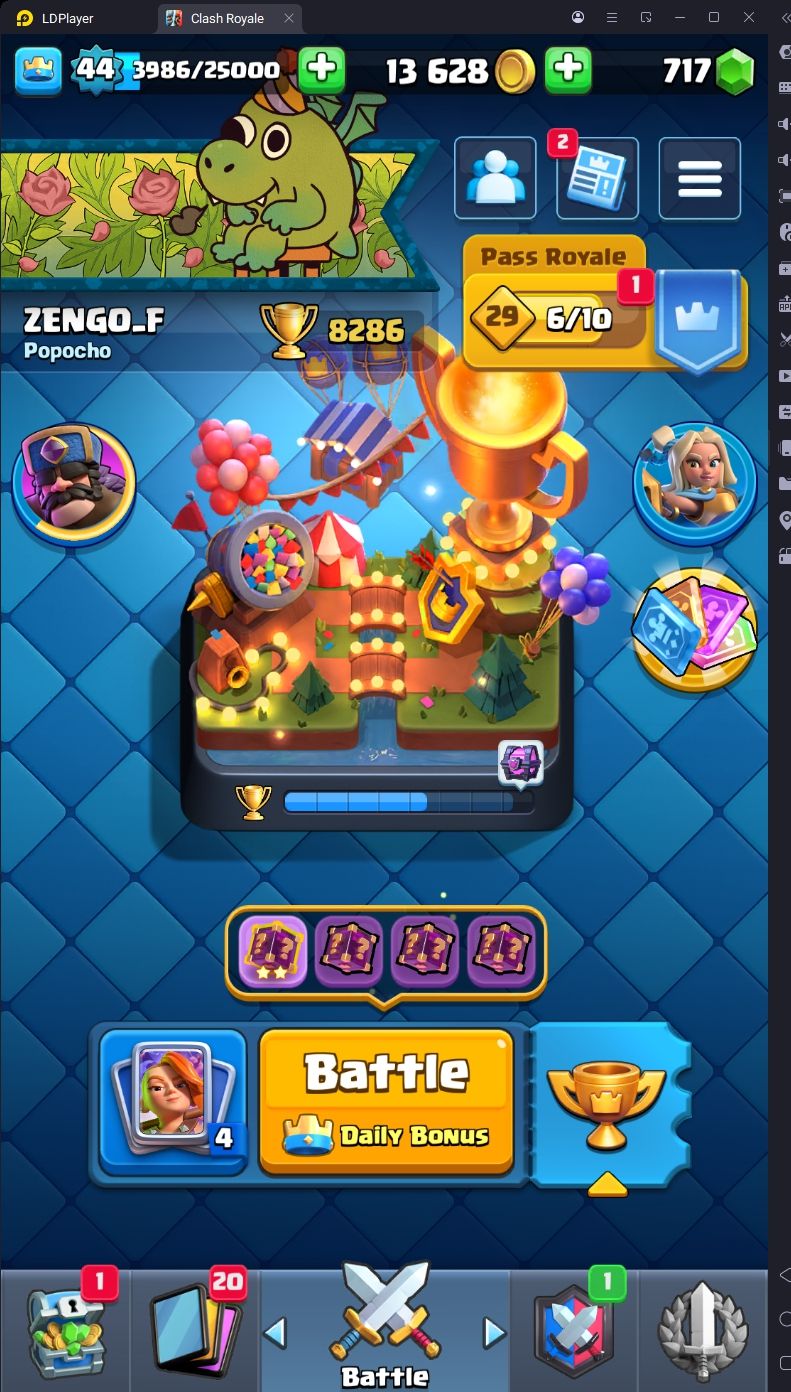
Task: Open the friends social icon
Action: (495, 178)
